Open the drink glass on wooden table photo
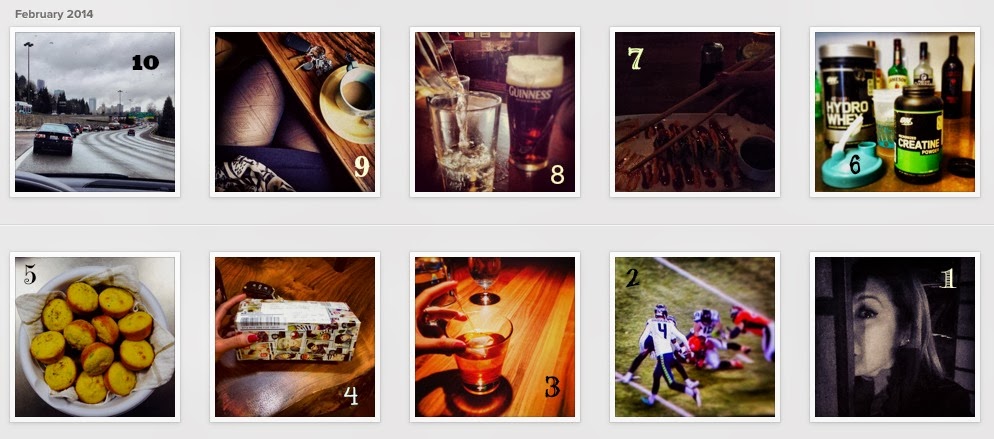Image resolution: width=994 pixels, height=439 pixels. tap(495, 337)
